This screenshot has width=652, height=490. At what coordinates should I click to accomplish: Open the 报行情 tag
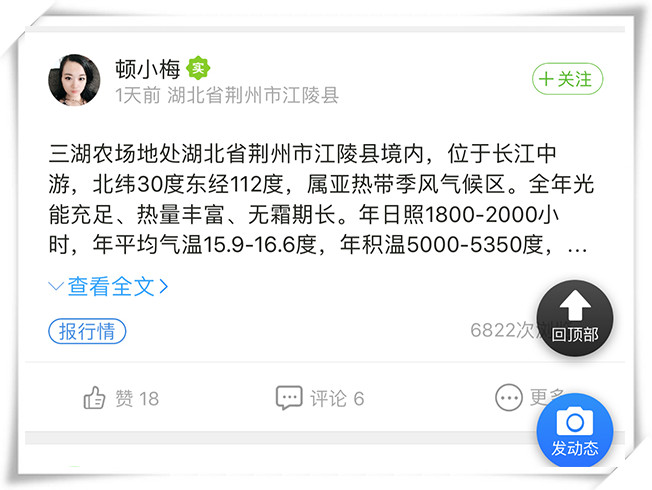coord(86,332)
